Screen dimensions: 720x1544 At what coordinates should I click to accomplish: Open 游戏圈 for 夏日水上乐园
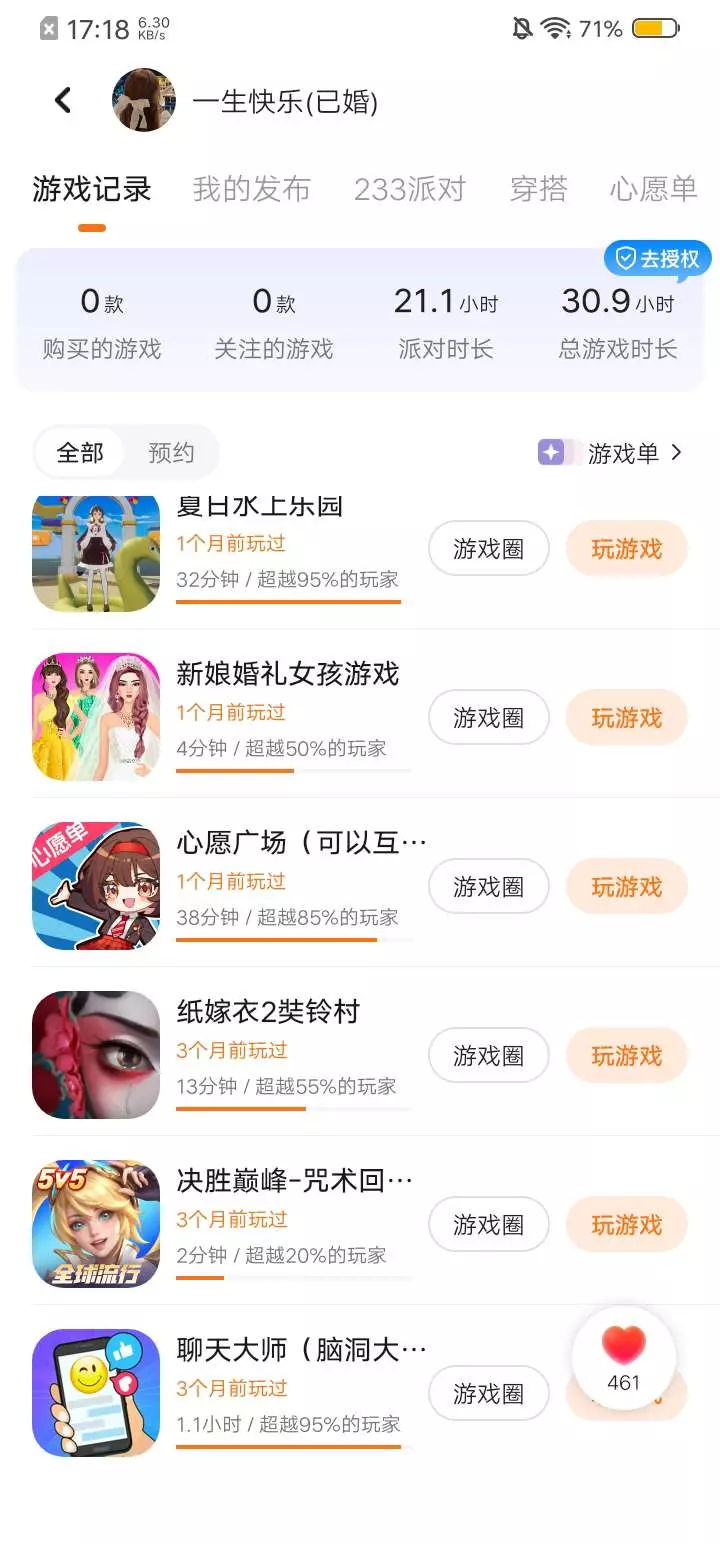tap(488, 548)
